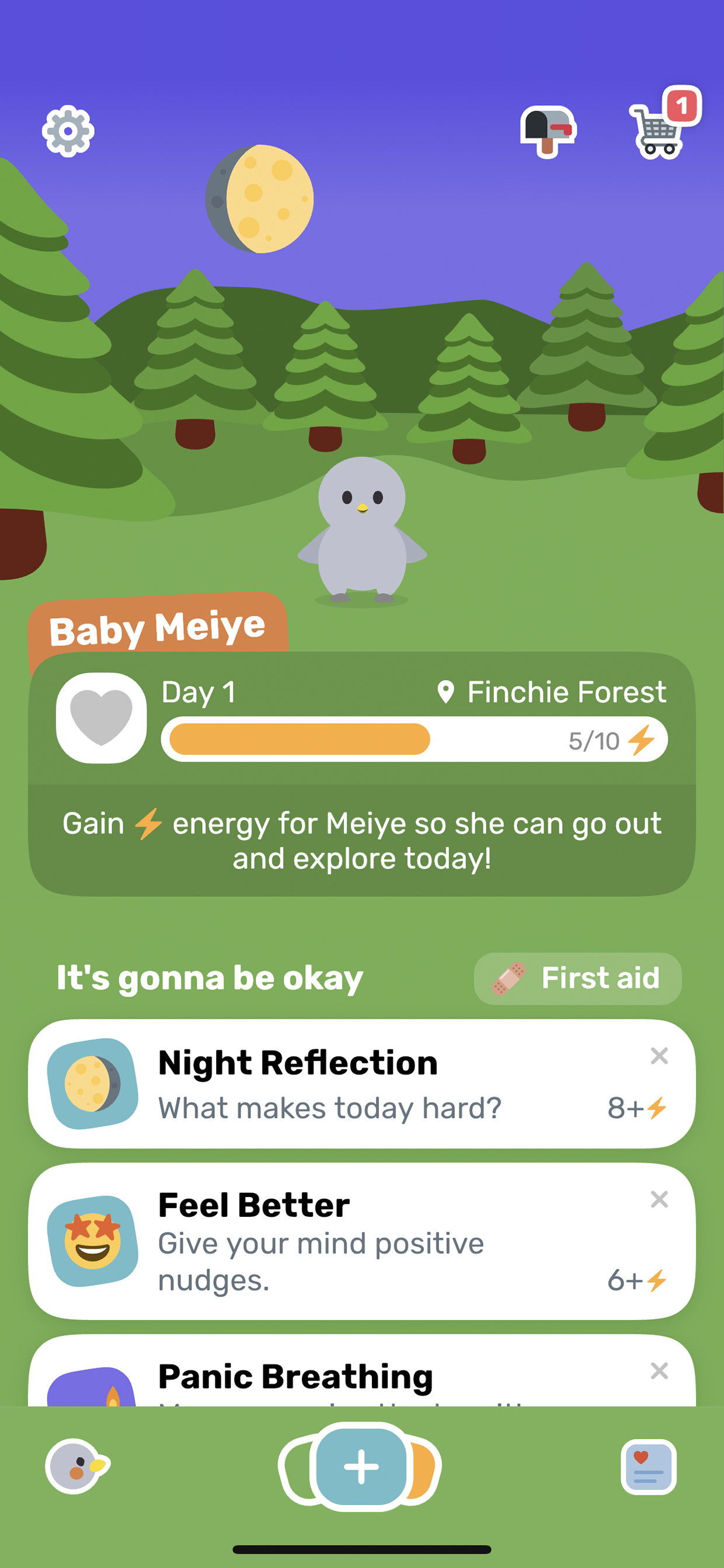Image resolution: width=724 pixels, height=1568 pixels.
Task: Tap the plus add button
Action: [x=361, y=1467]
